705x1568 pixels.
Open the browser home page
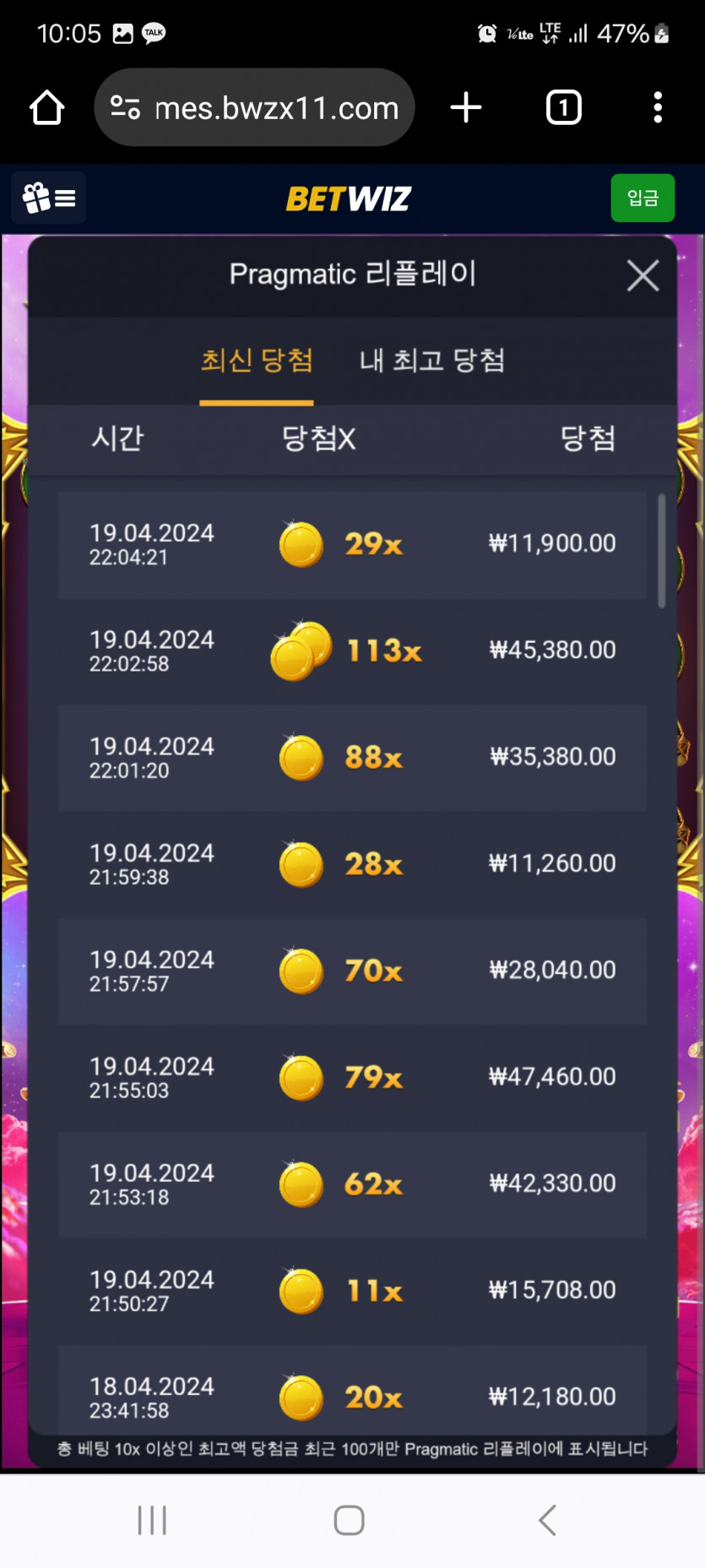[x=47, y=108]
